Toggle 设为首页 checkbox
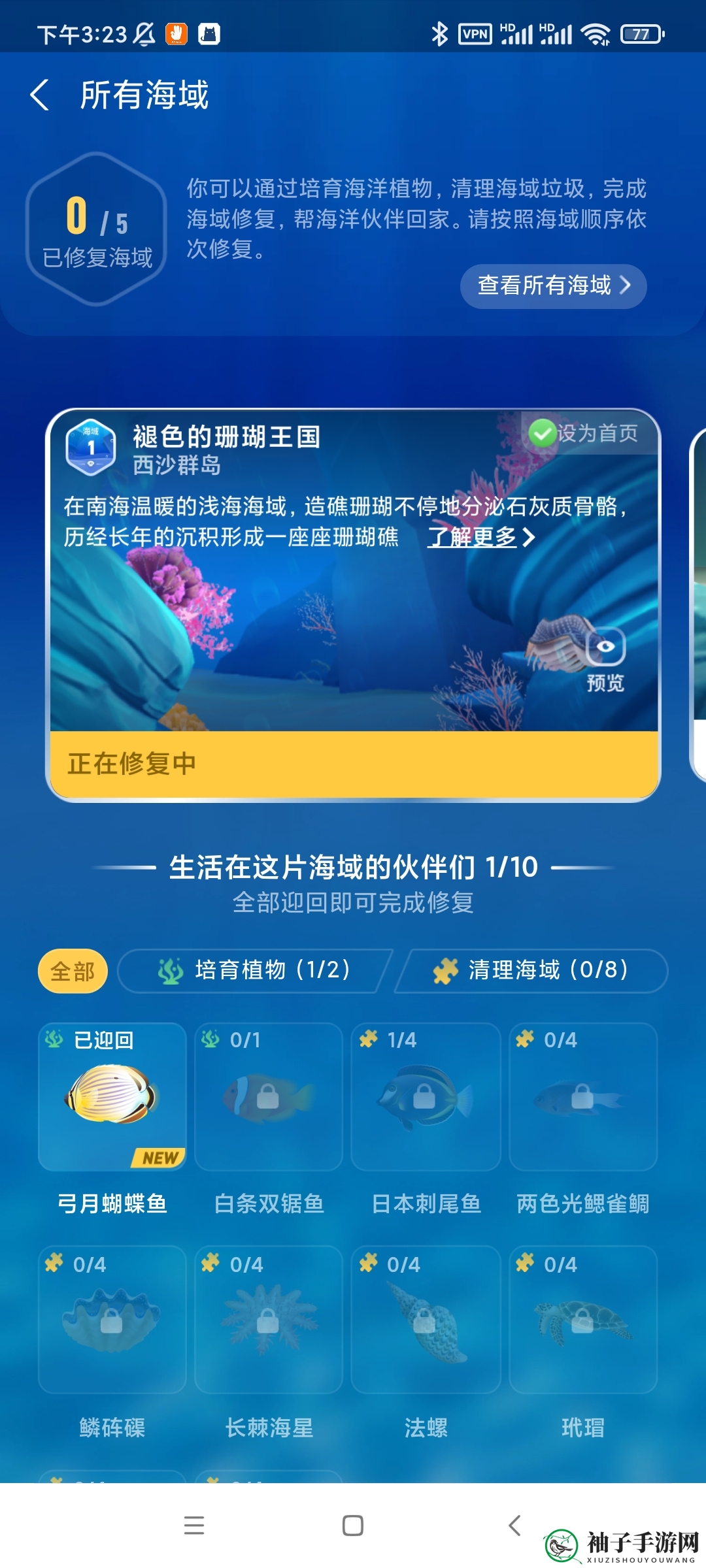The height and width of the screenshot is (1568, 706). [543, 433]
